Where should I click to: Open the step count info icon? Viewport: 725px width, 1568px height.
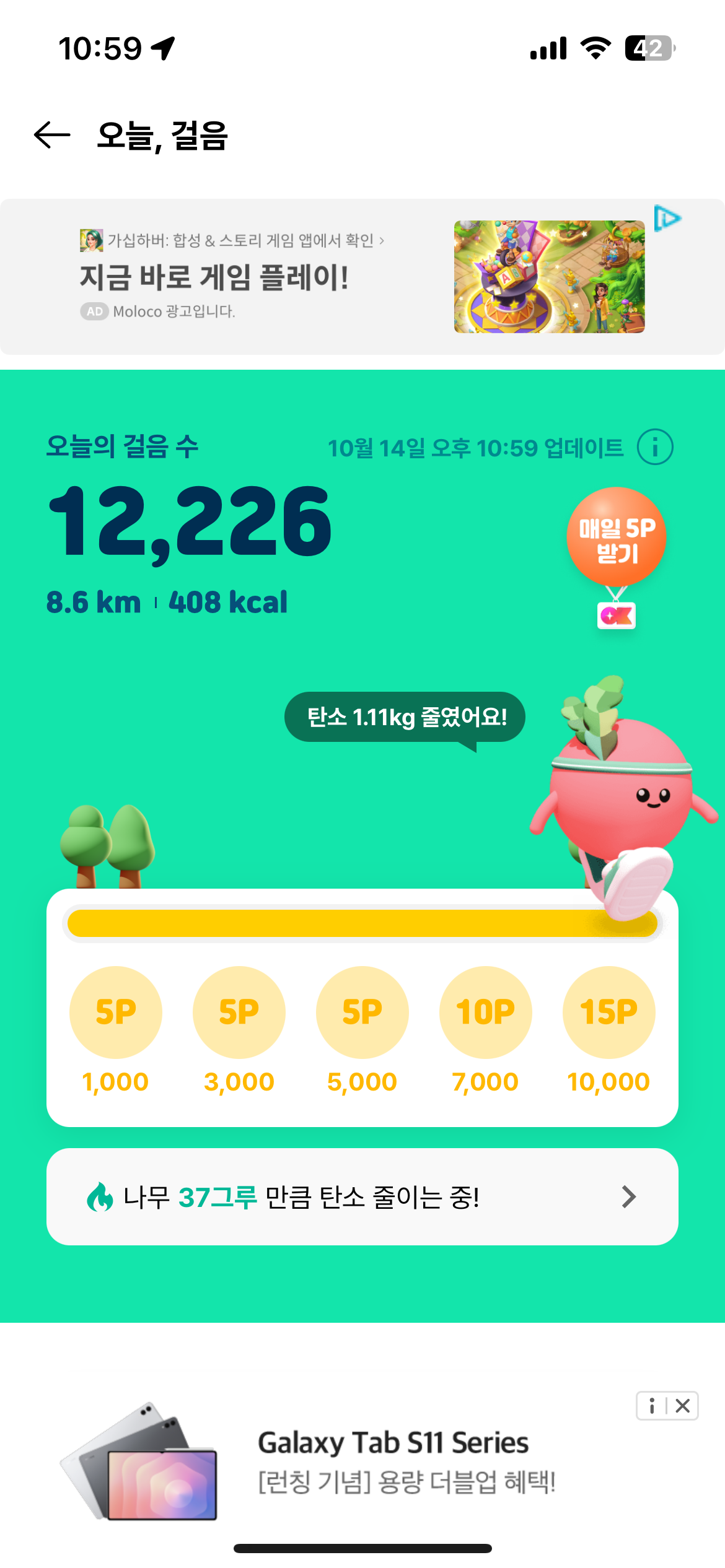click(655, 446)
